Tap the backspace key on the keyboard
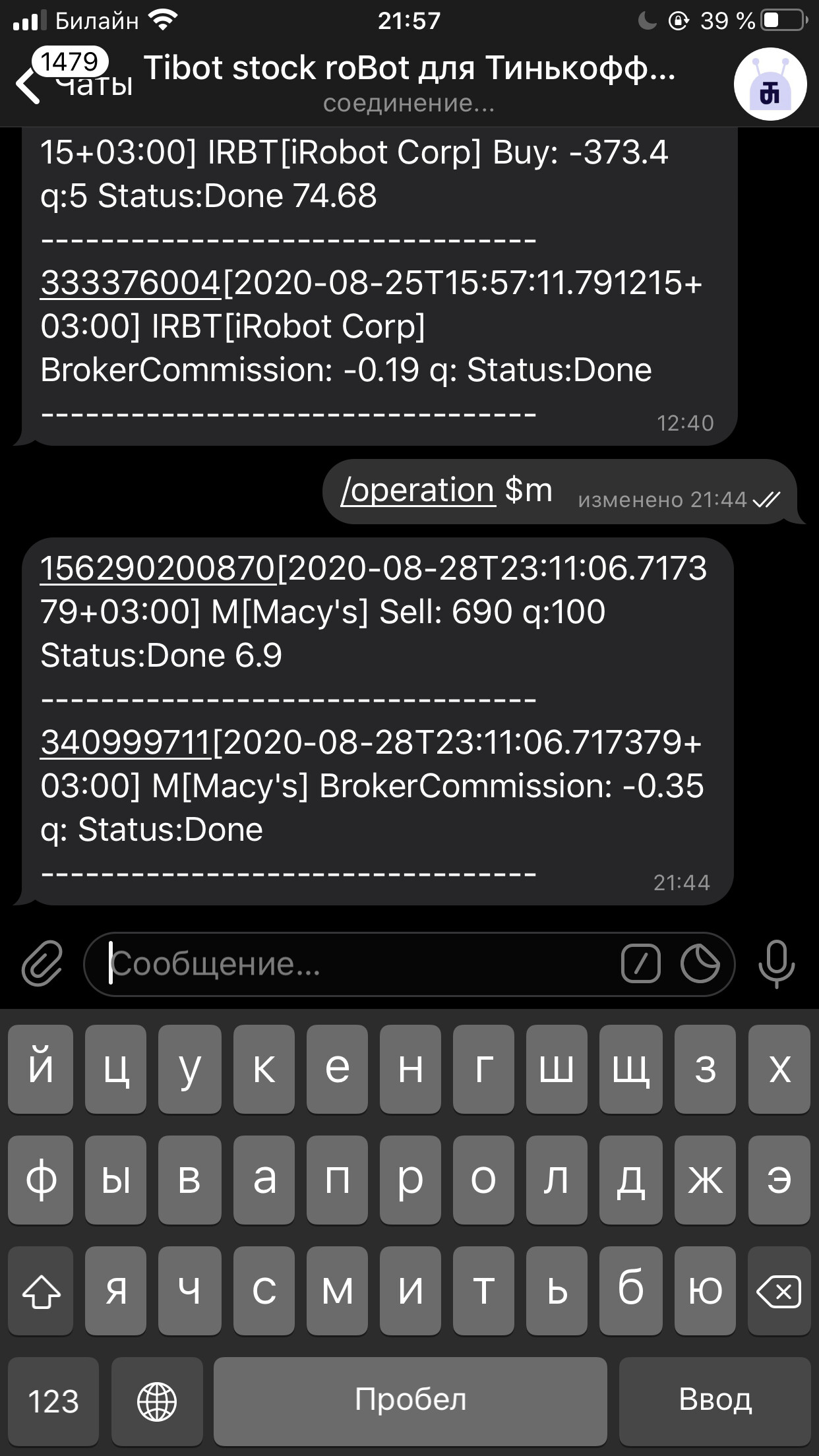 pos(779,1291)
